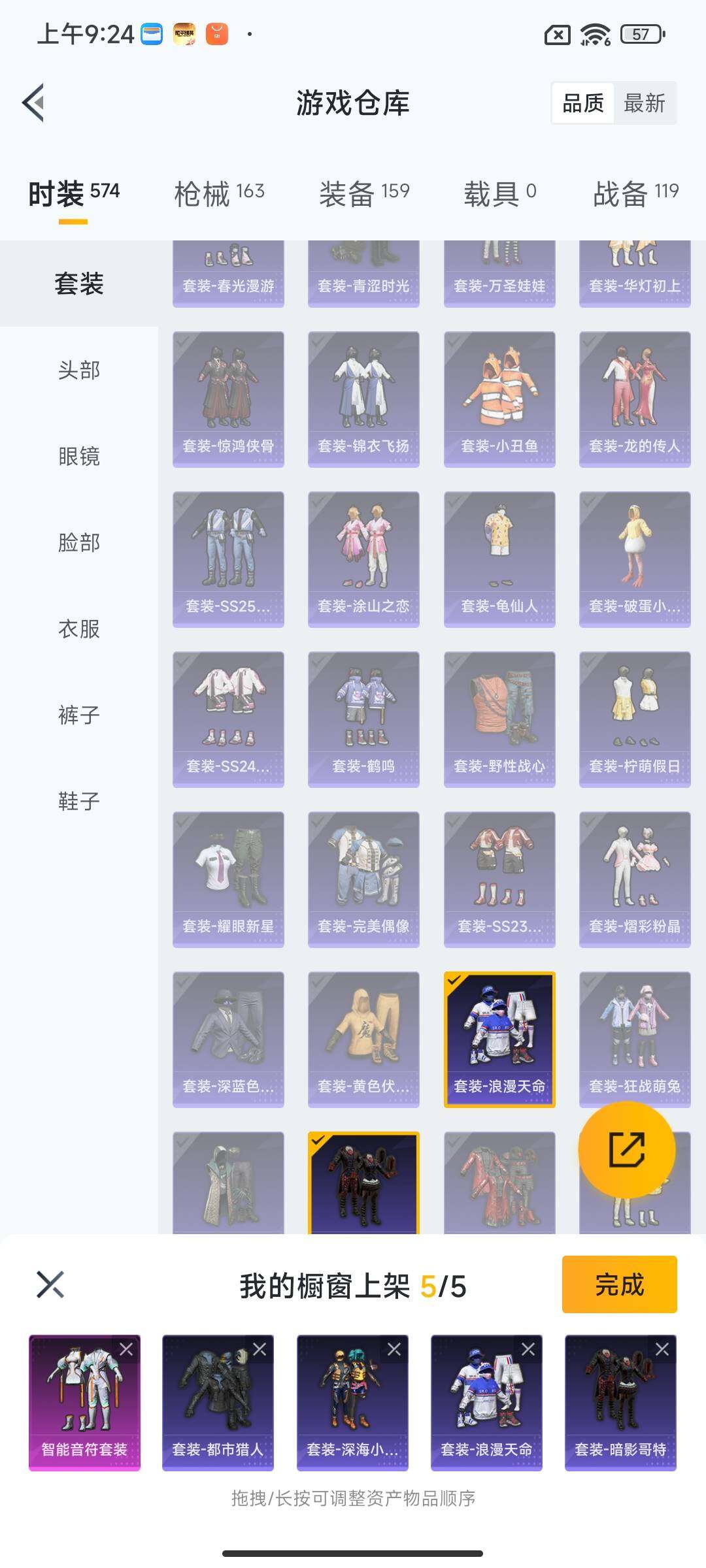Remove 智能音符套装 from showcase
Image resolution: width=706 pixels, height=1568 pixels.
(x=126, y=1349)
